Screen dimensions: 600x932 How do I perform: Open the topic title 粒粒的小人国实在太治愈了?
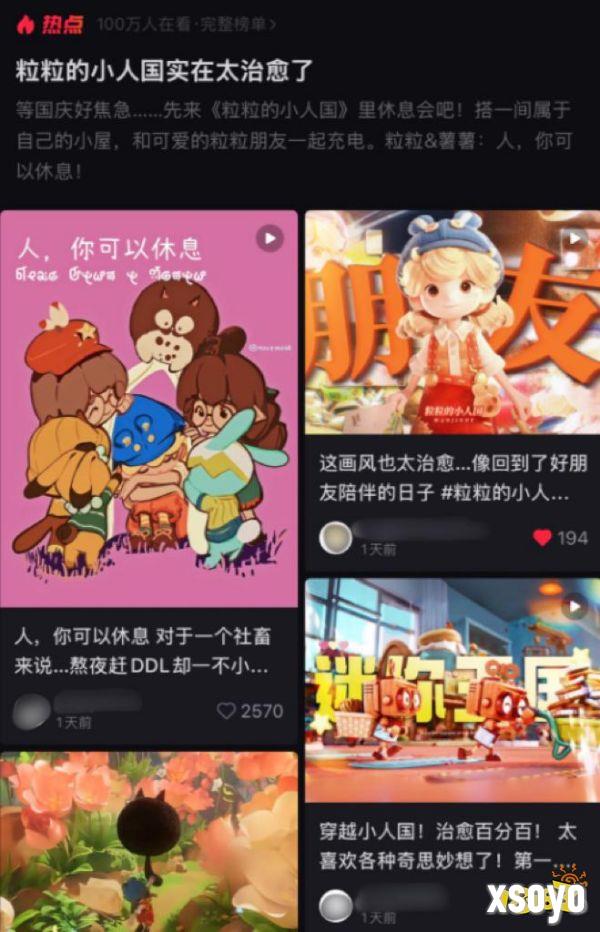point(165,70)
